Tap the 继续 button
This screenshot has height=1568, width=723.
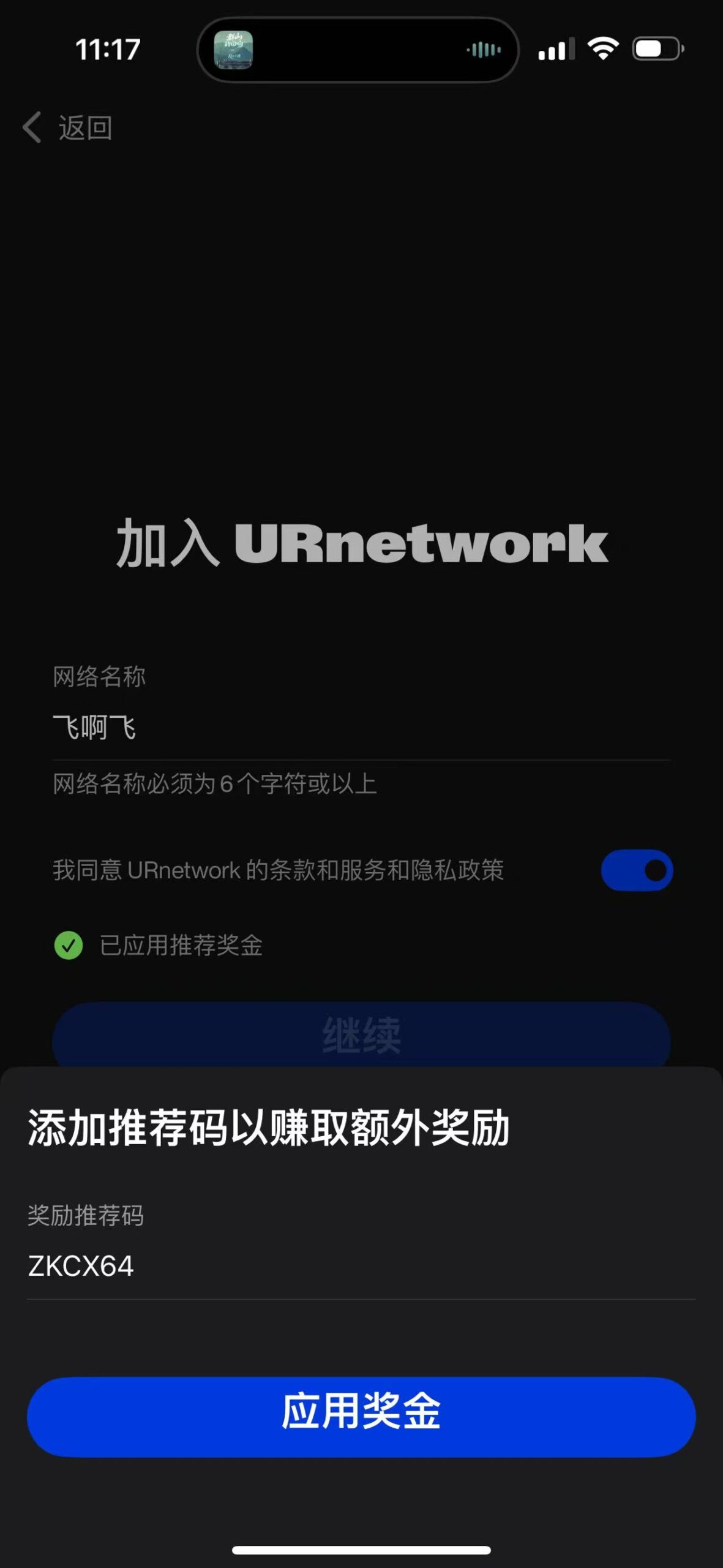[361, 1036]
